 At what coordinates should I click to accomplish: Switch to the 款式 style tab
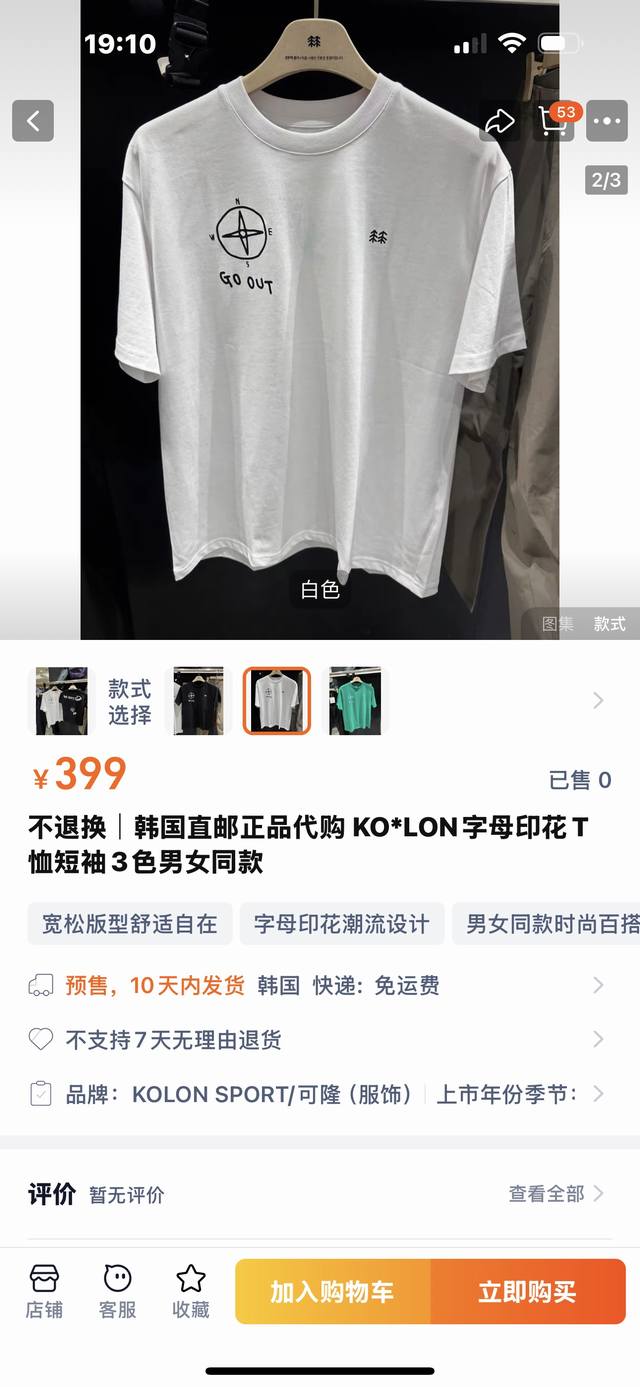click(609, 624)
